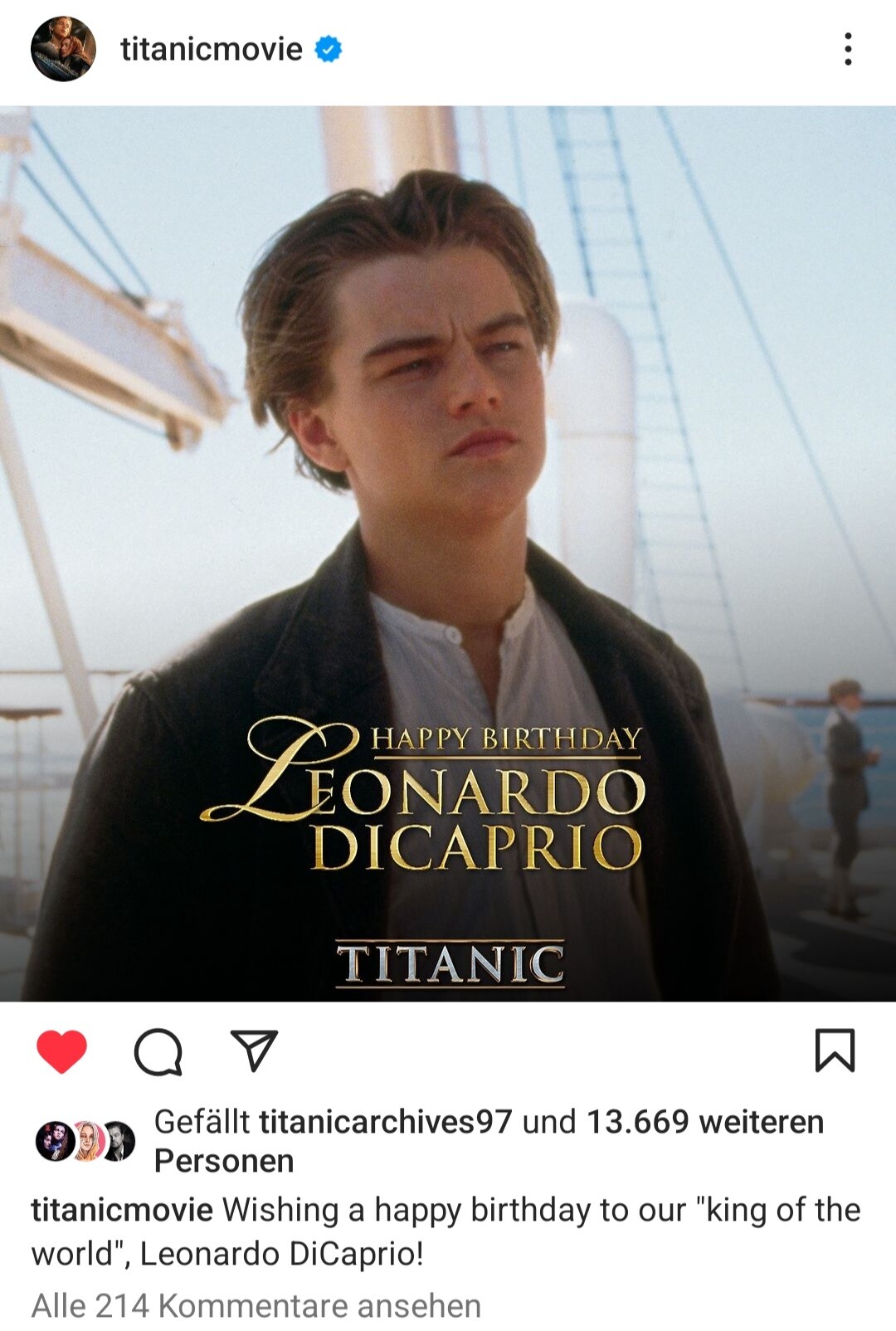Open titanicmovie username in the caption
This screenshot has width=896, height=1331.
(122, 1210)
